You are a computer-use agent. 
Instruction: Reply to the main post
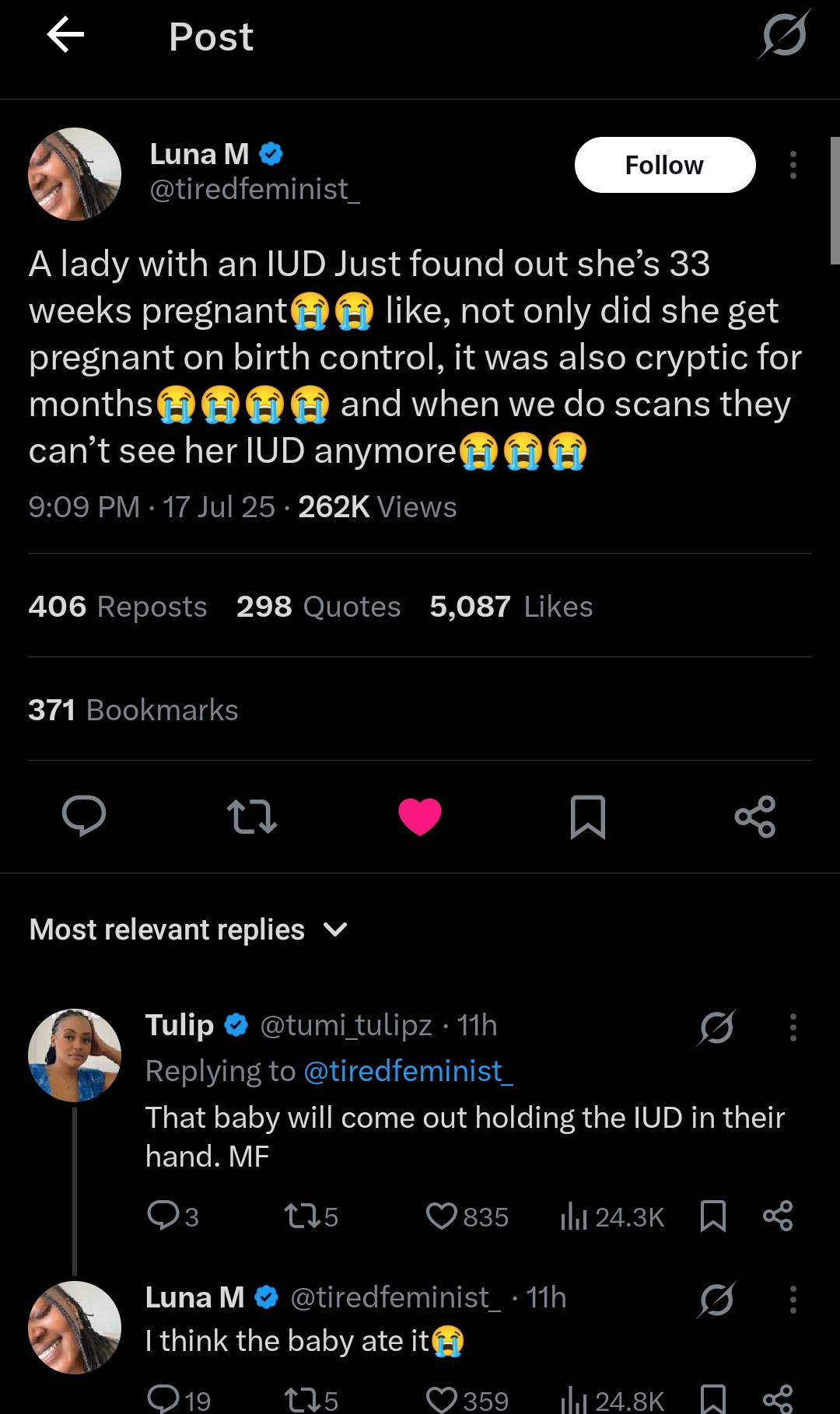(x=84, y=816)
